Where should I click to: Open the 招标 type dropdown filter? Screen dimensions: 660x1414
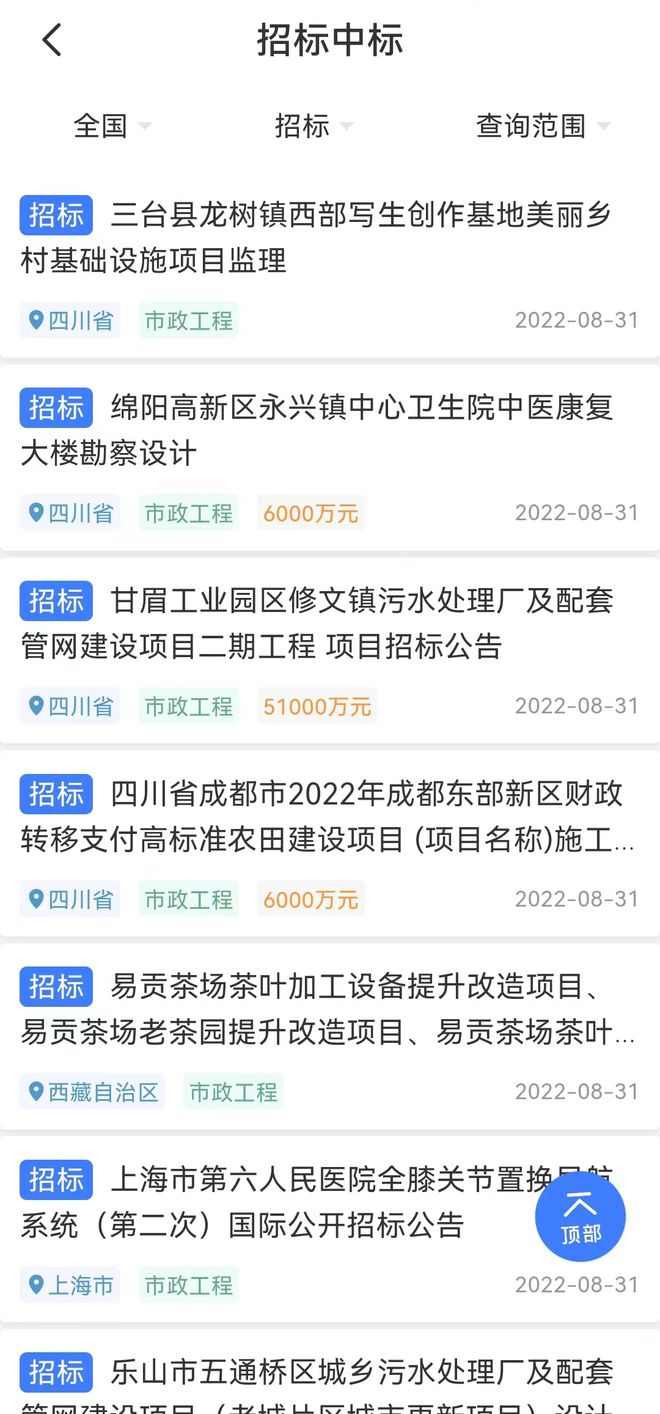[314, 126]
